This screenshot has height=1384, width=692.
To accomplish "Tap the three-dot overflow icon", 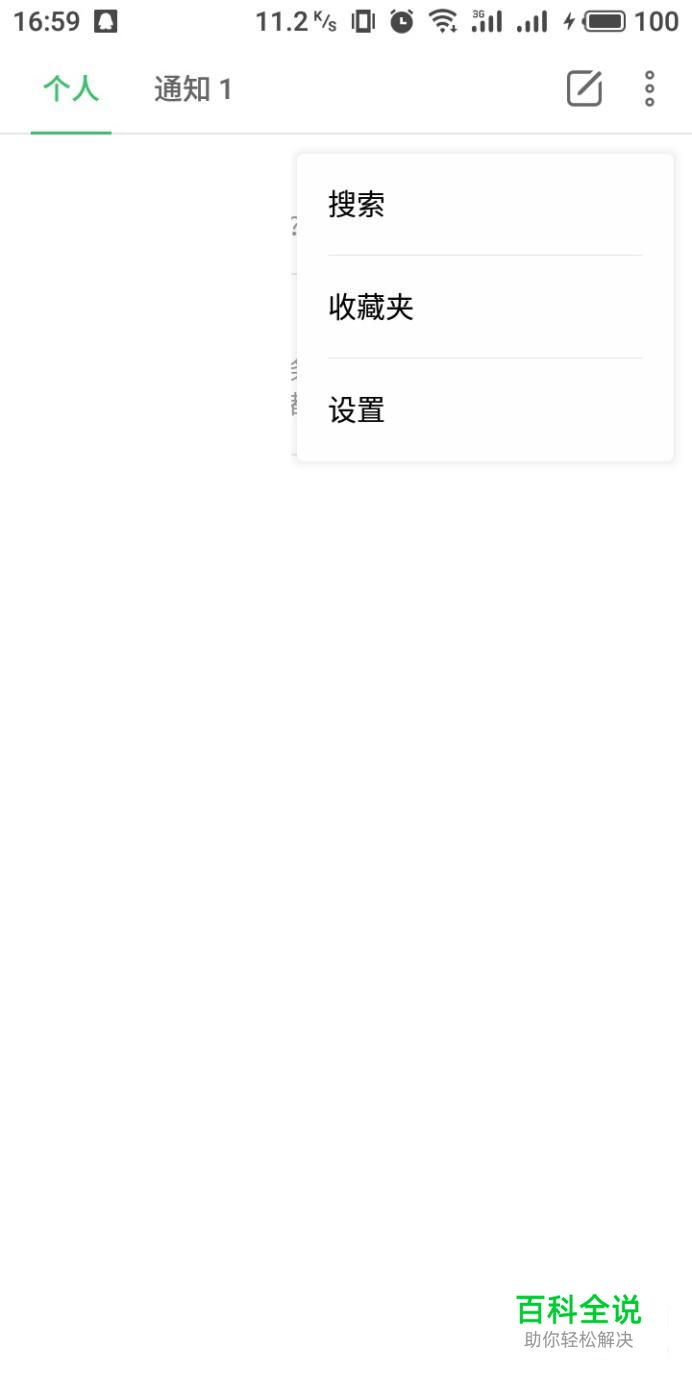I will coord(650,89).
